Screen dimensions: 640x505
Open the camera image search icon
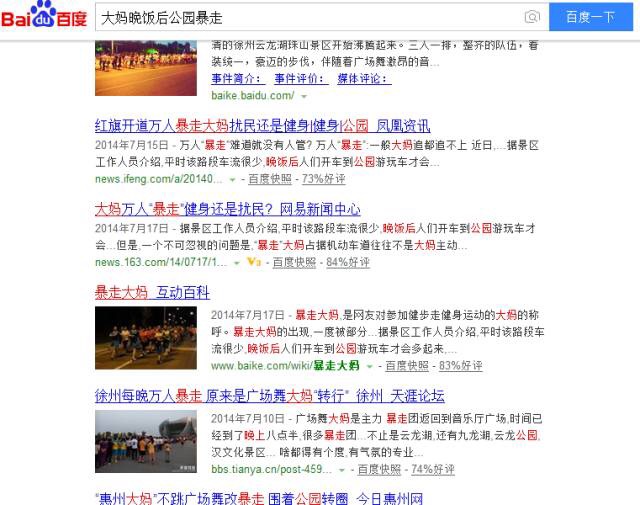pyautogui.click(x=532, y=17)
